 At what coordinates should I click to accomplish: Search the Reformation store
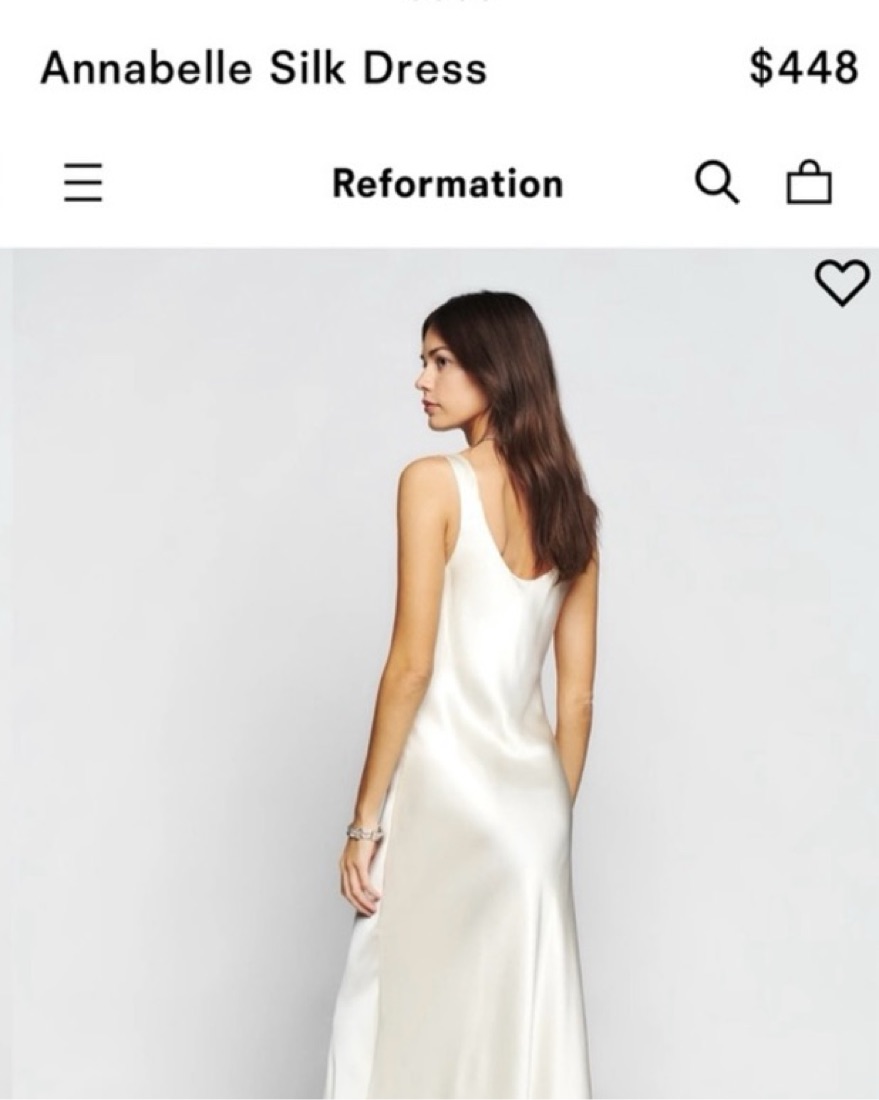[716, 183]
